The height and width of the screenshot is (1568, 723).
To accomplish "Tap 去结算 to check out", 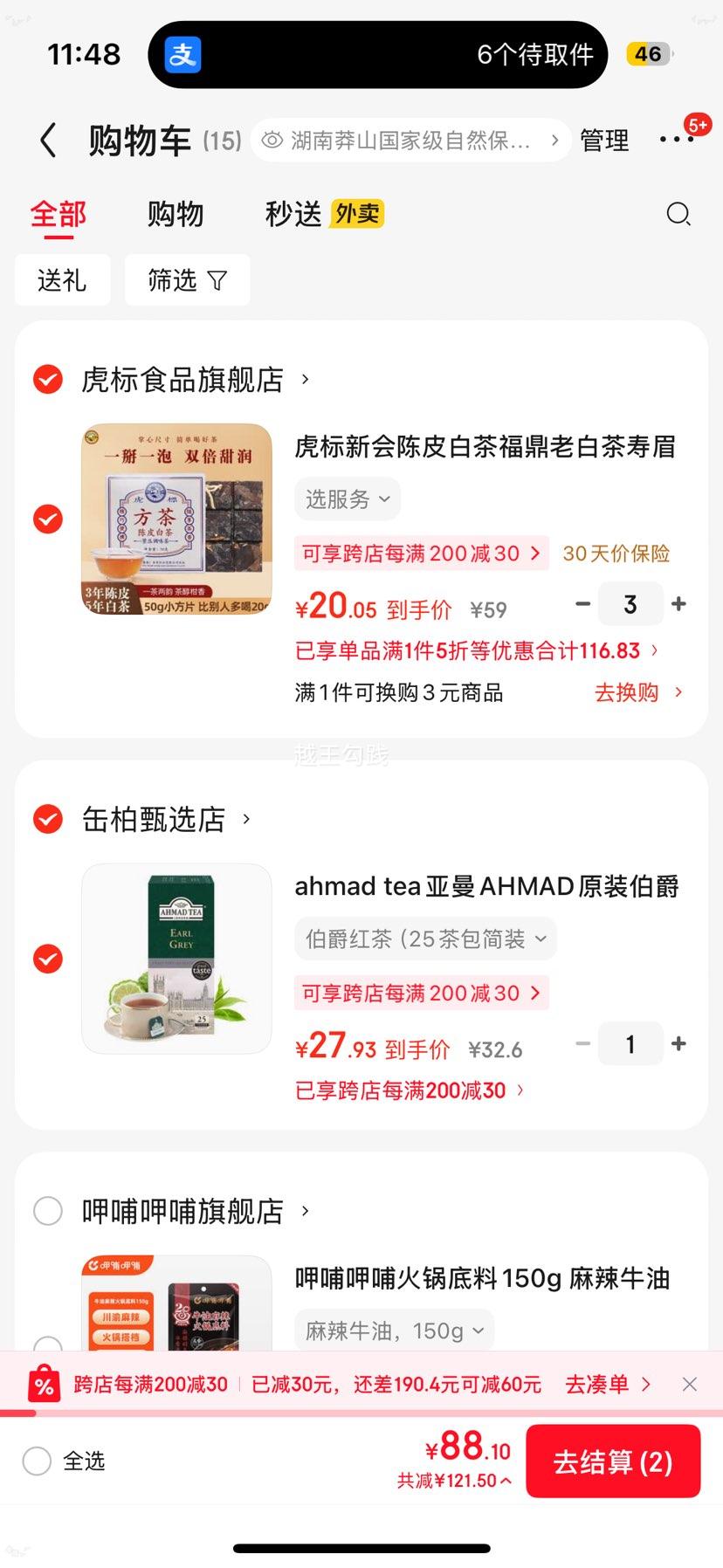I will 613,1461.
